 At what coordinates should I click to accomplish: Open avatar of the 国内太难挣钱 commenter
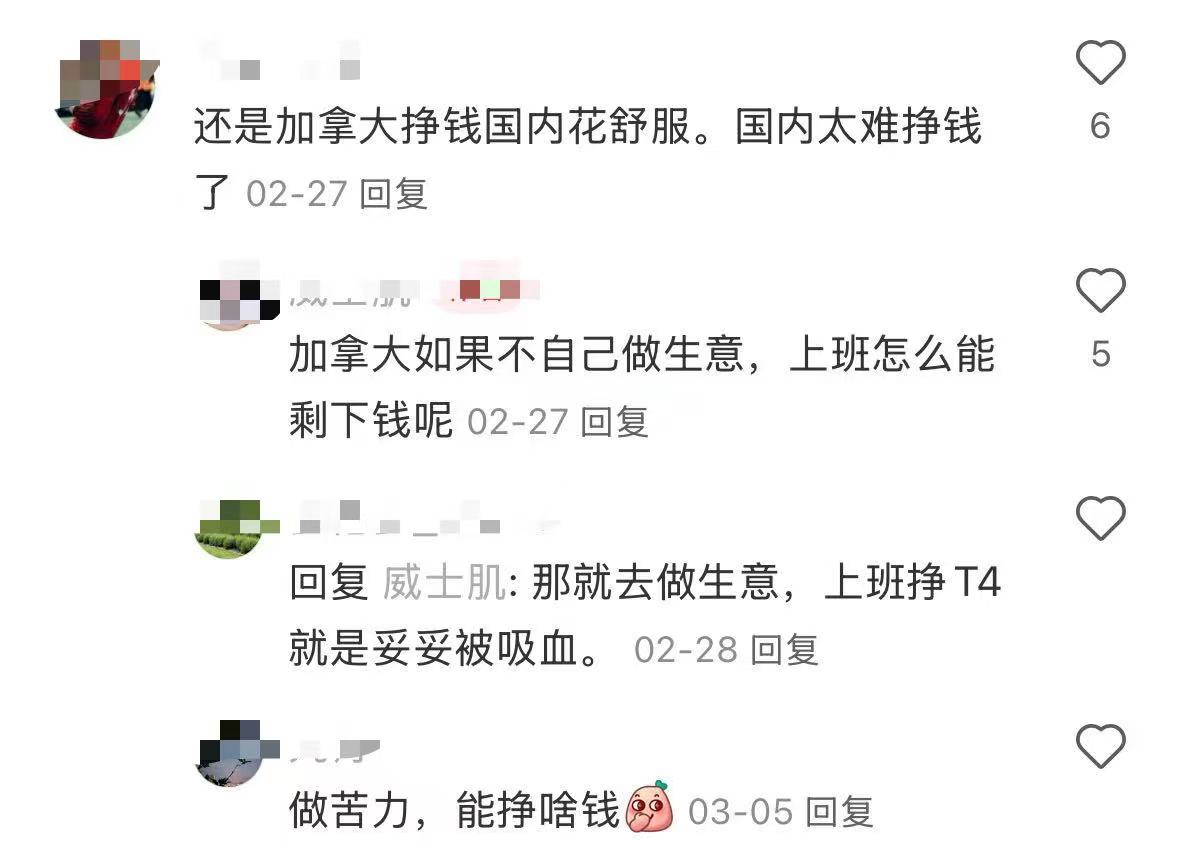(x=106, y=89)
